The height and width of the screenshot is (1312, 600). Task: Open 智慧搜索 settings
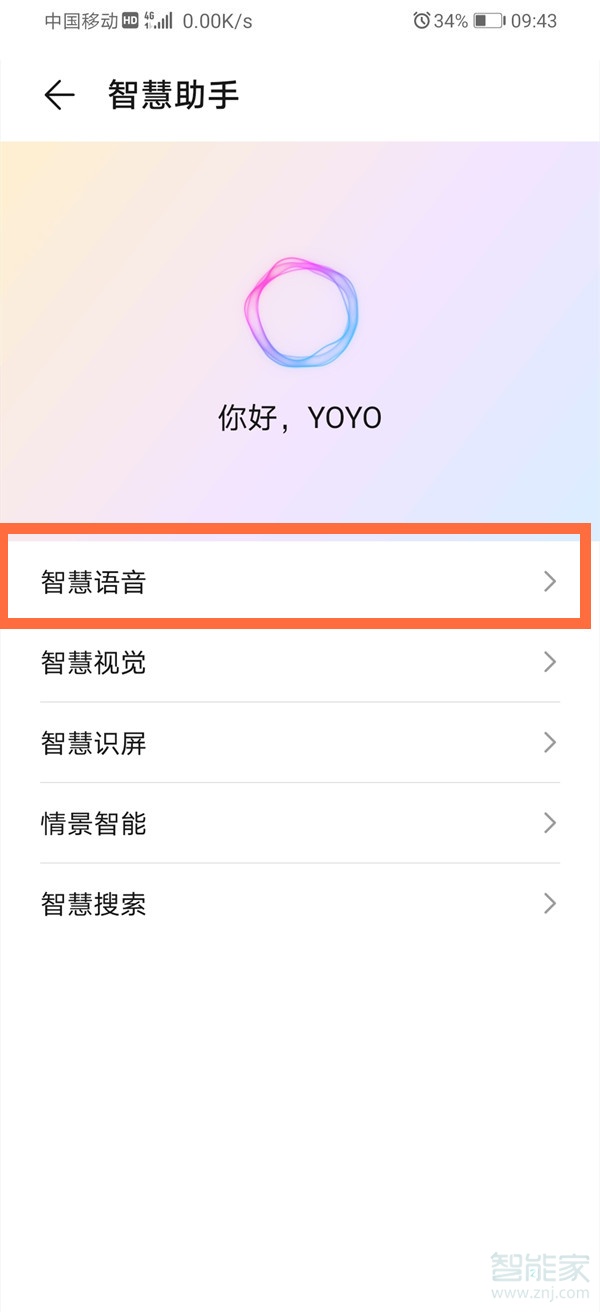[298, 904]
